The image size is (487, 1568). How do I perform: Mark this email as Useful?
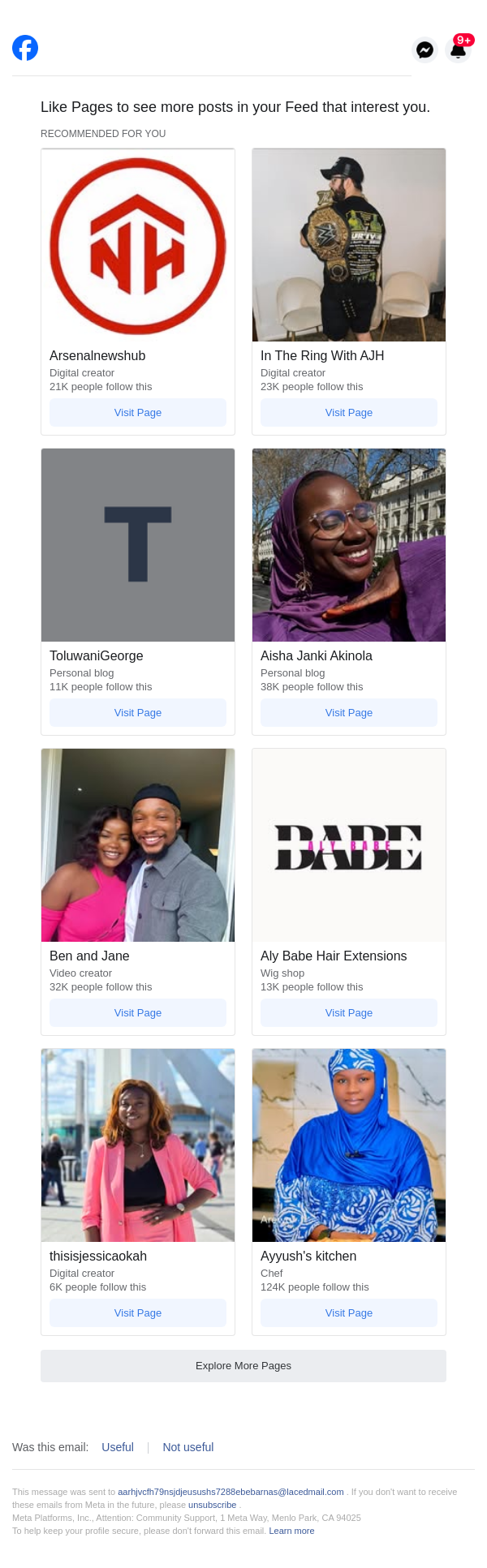coord(118,1447)
